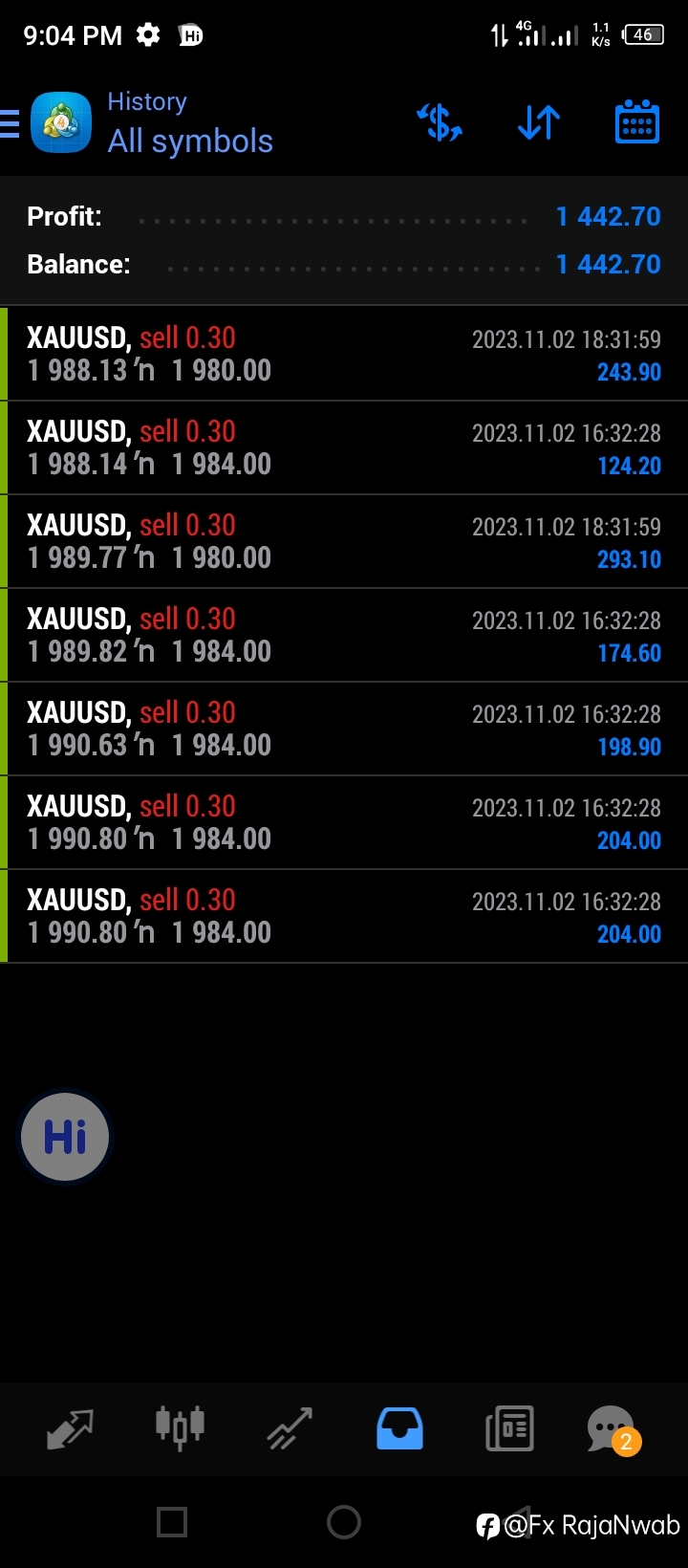The height and width of the screenshot is (1568, 688).
Task: Open the recent apps view
Action: pos(172,1522)
